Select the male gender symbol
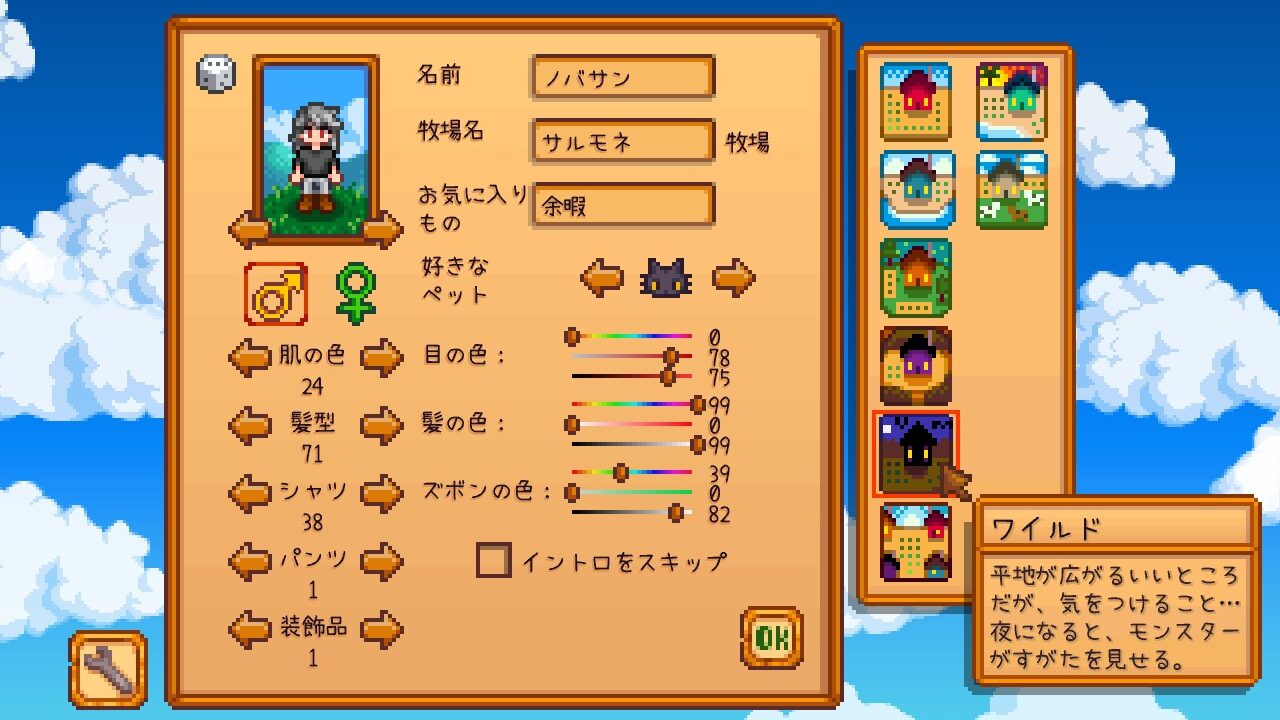The image size is (1280, 720). click(276, 294)
